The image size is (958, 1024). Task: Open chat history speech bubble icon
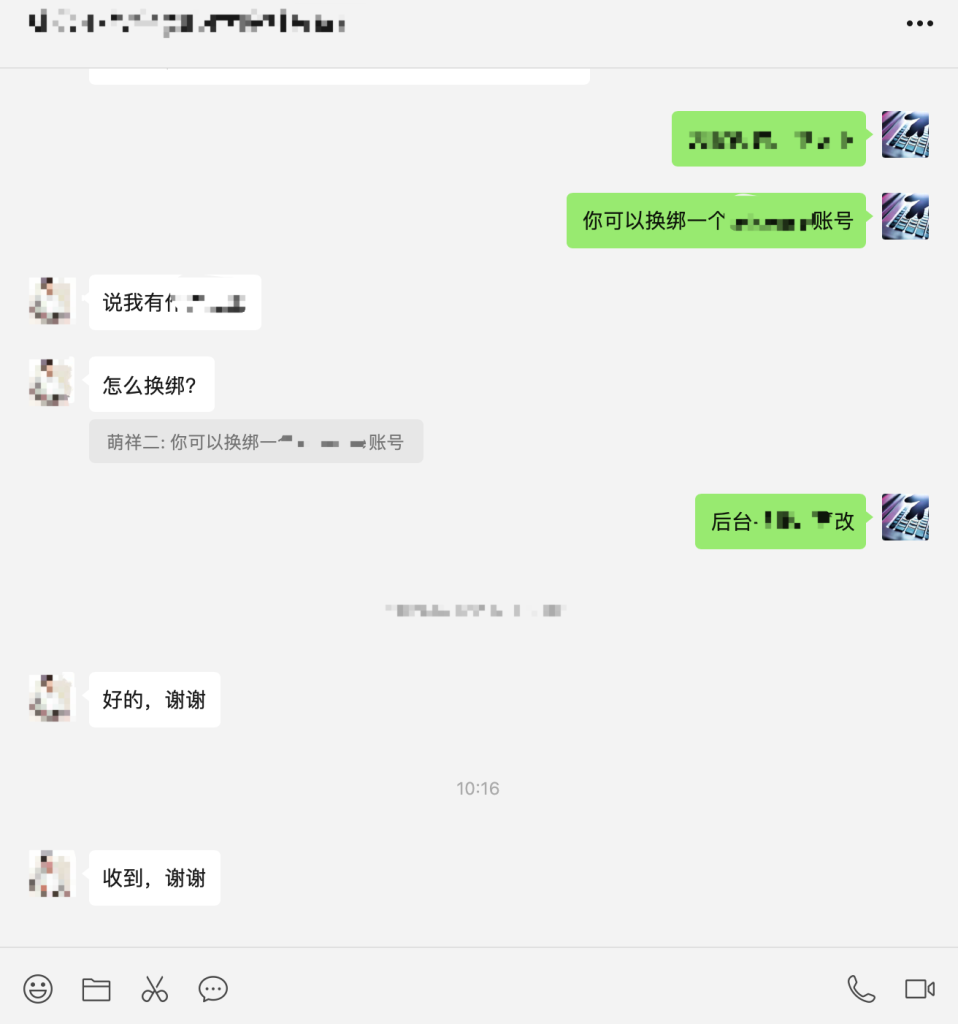click(213, 989)
